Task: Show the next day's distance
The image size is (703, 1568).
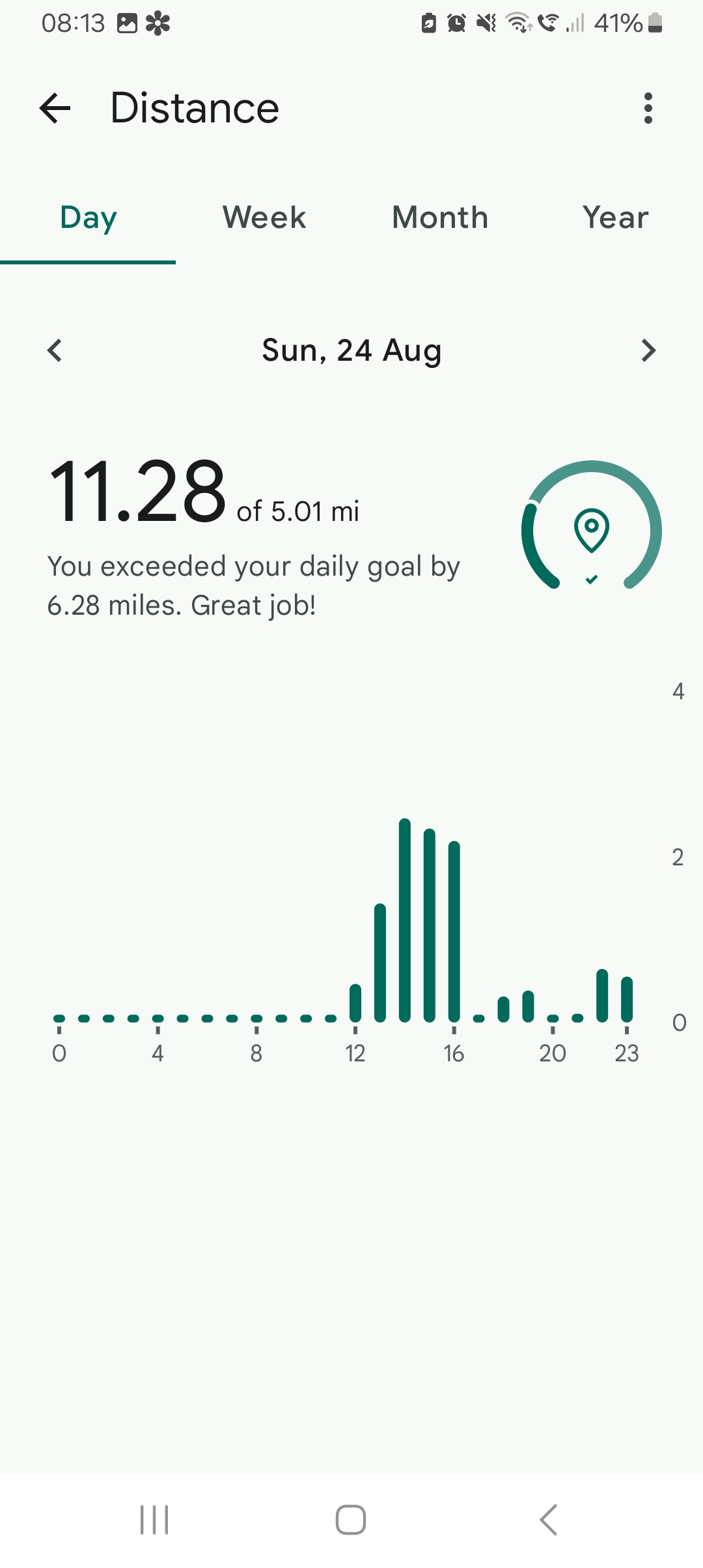Action: (648, 350)
